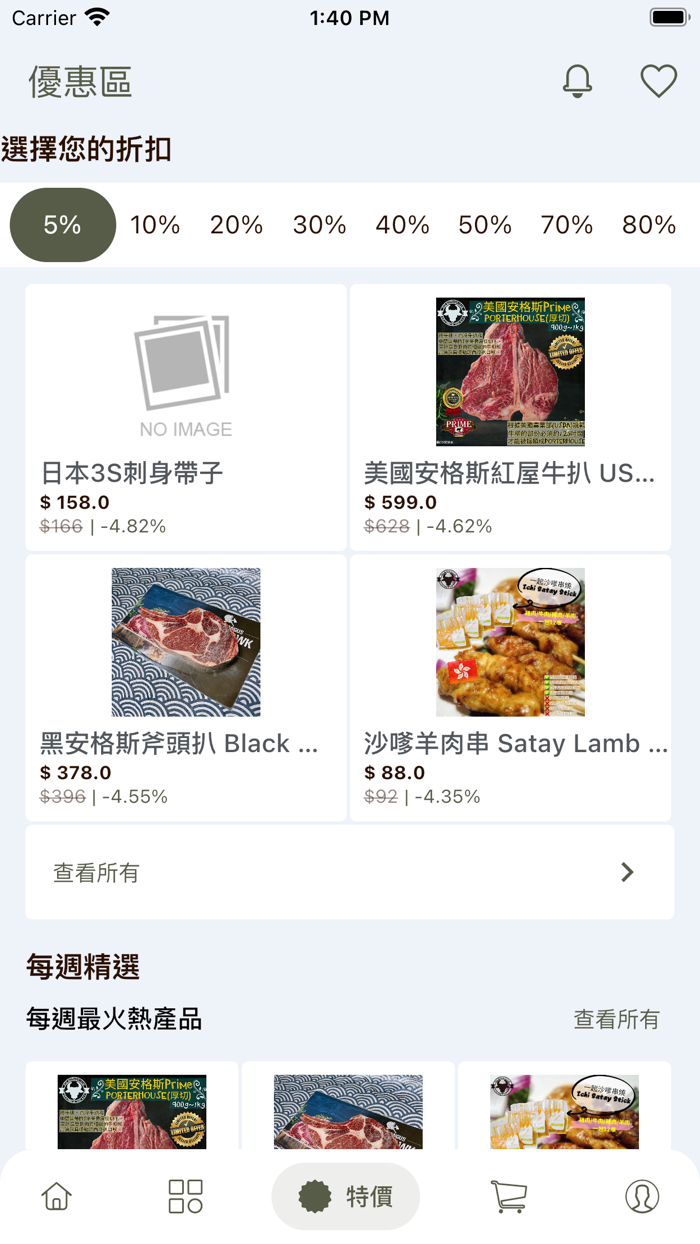Switch to the 40% discount filter
Screen dimensions: 700x1244
(402, 225)
